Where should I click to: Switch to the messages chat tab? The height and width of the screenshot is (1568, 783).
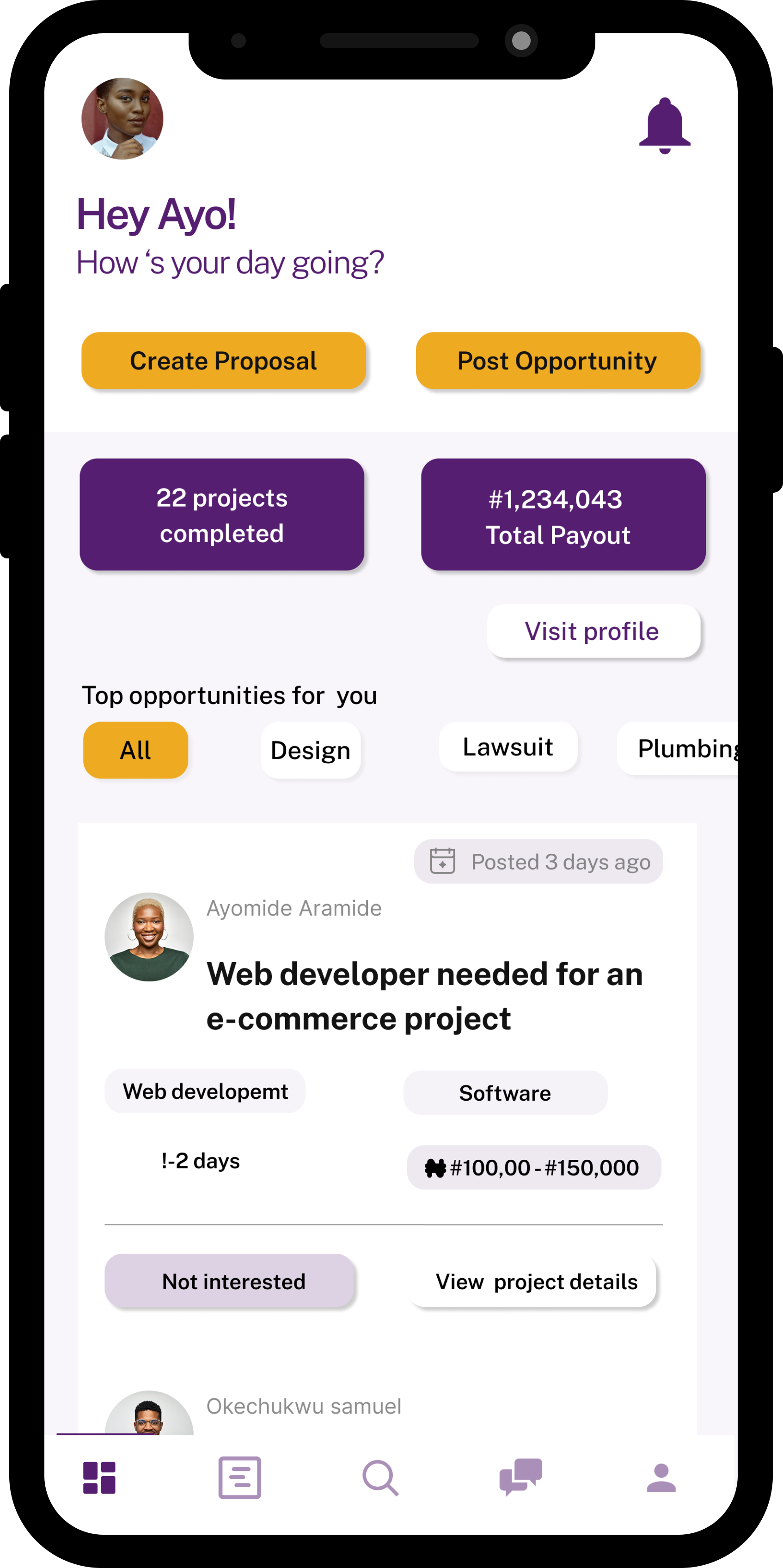520,1477
